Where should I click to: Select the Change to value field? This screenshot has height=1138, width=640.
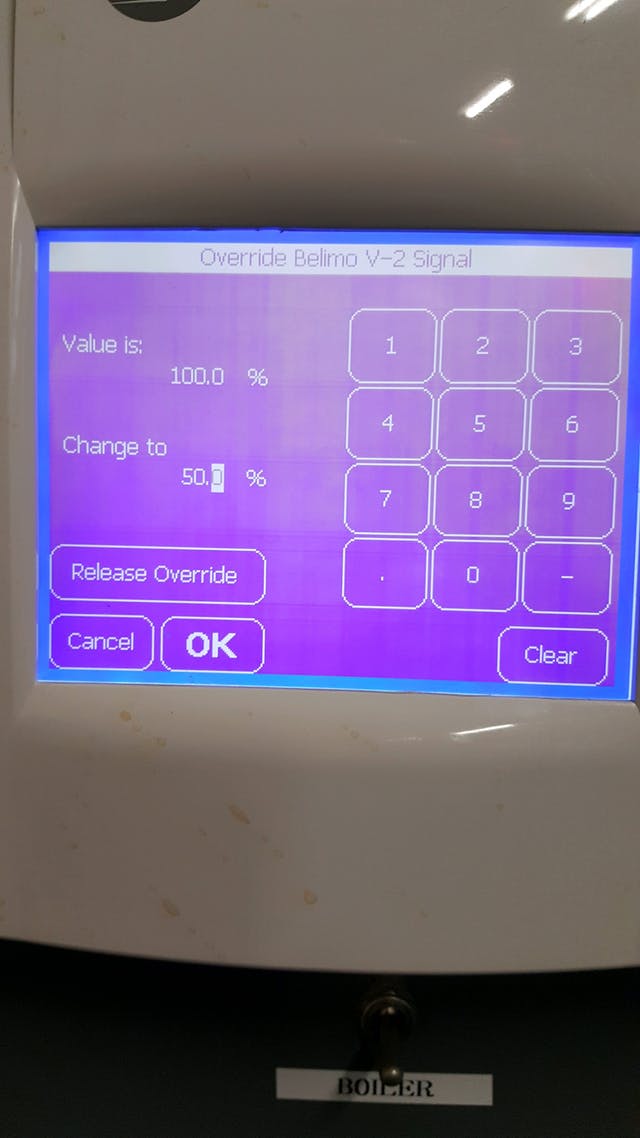coord(203,478)
